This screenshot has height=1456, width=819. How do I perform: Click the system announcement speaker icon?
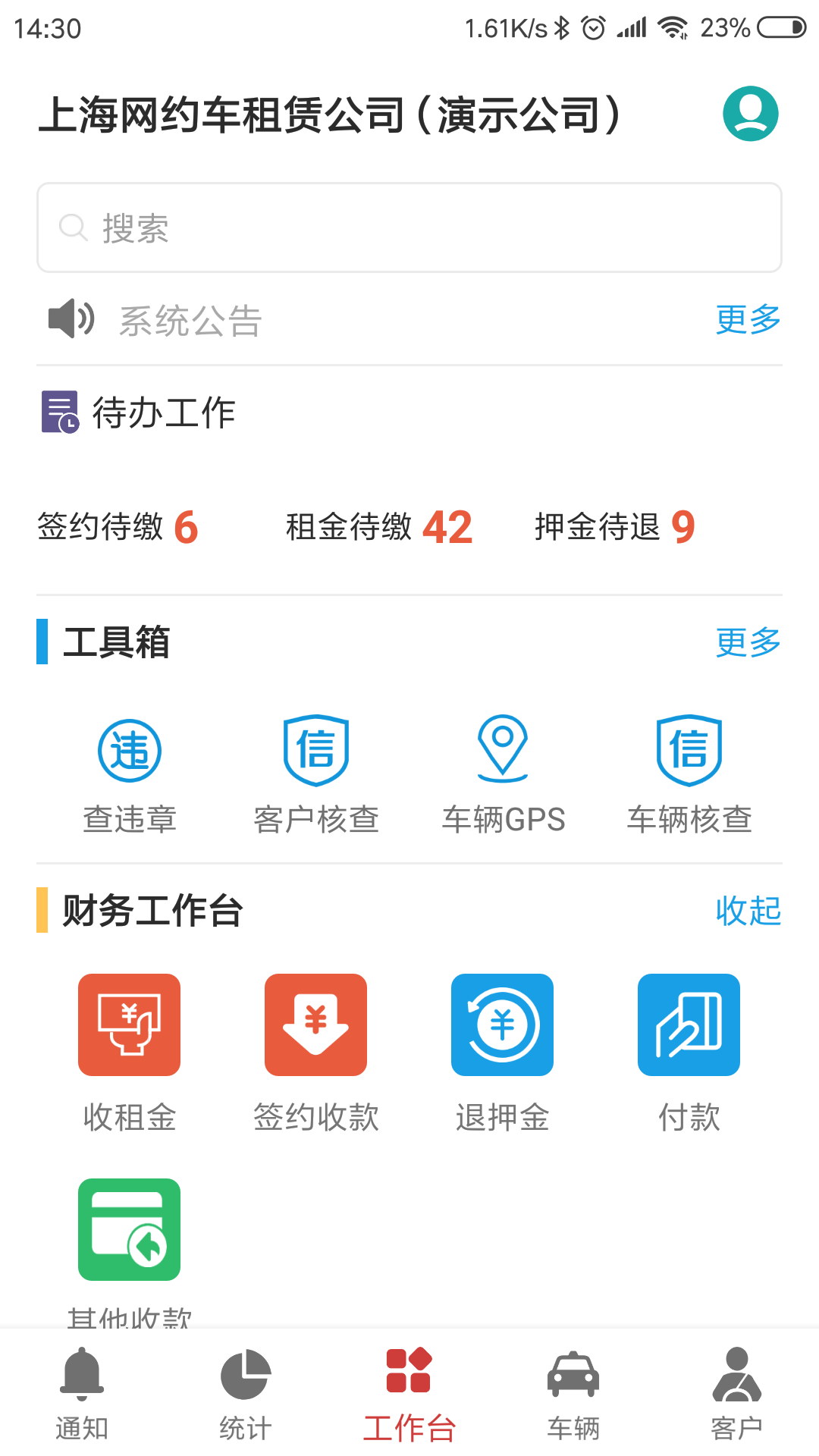point(70,320)
